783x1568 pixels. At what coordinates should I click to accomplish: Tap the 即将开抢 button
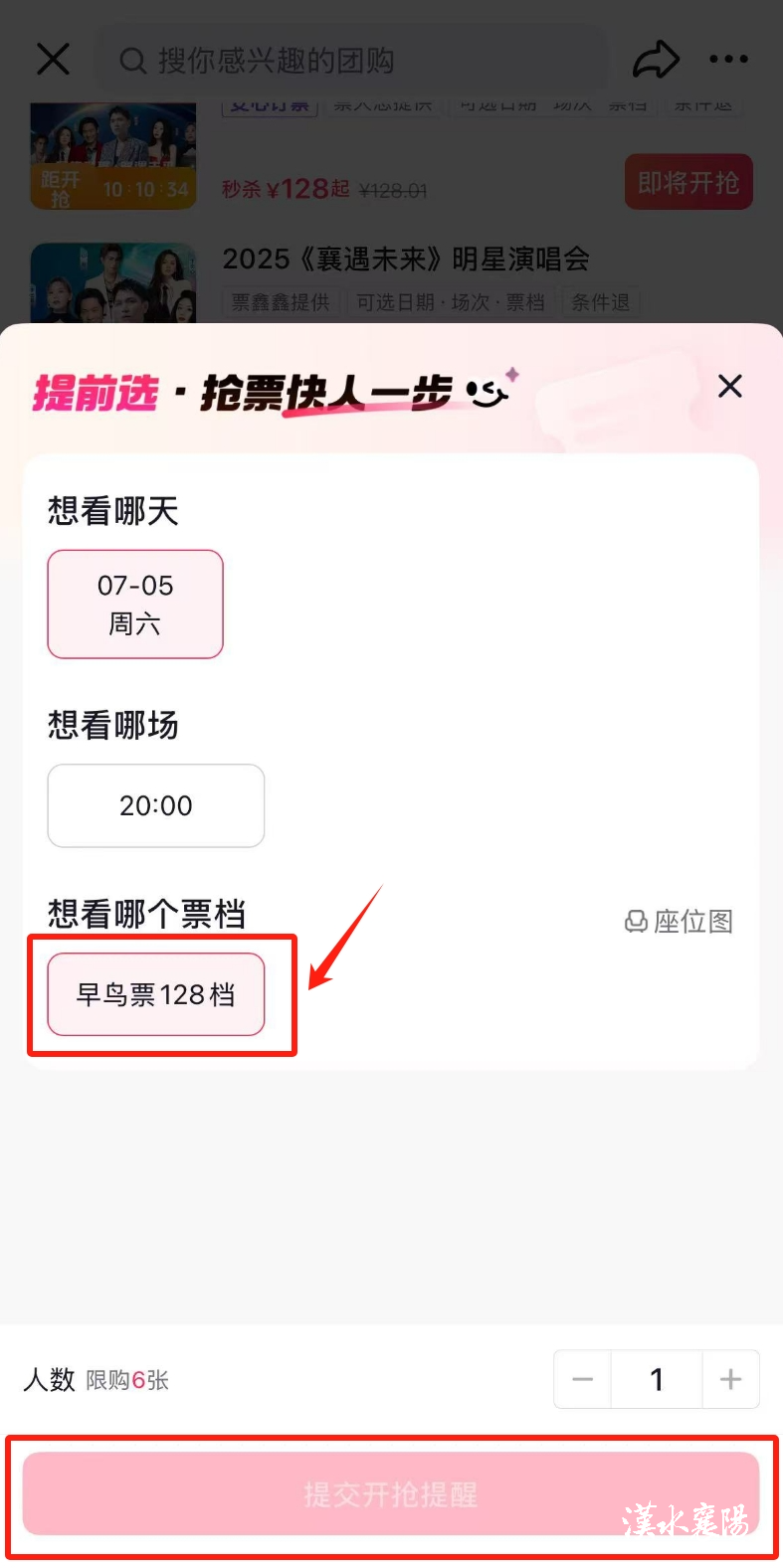[x=687, y=182]
